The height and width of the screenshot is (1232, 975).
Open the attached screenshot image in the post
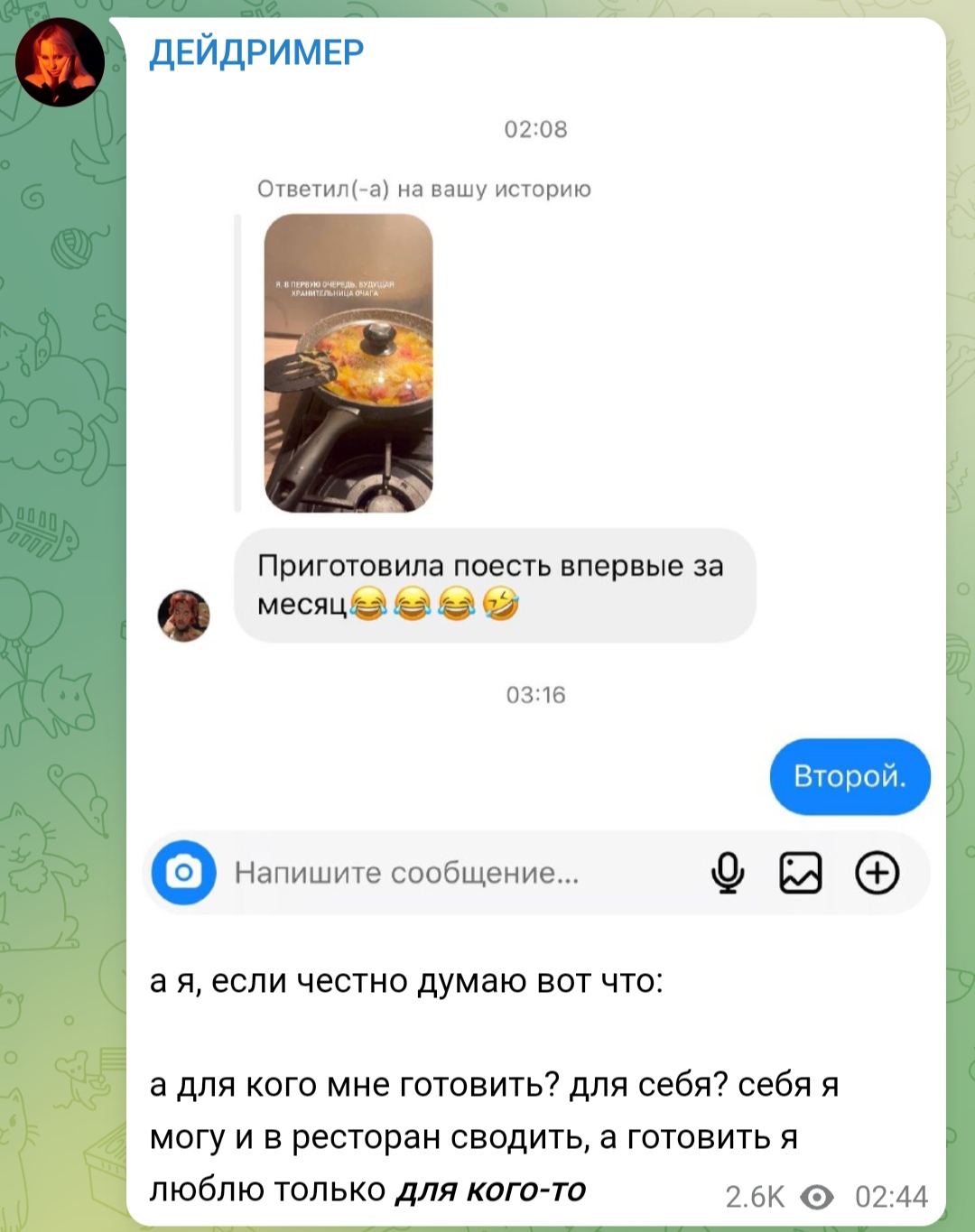click(x=535, y=505)
